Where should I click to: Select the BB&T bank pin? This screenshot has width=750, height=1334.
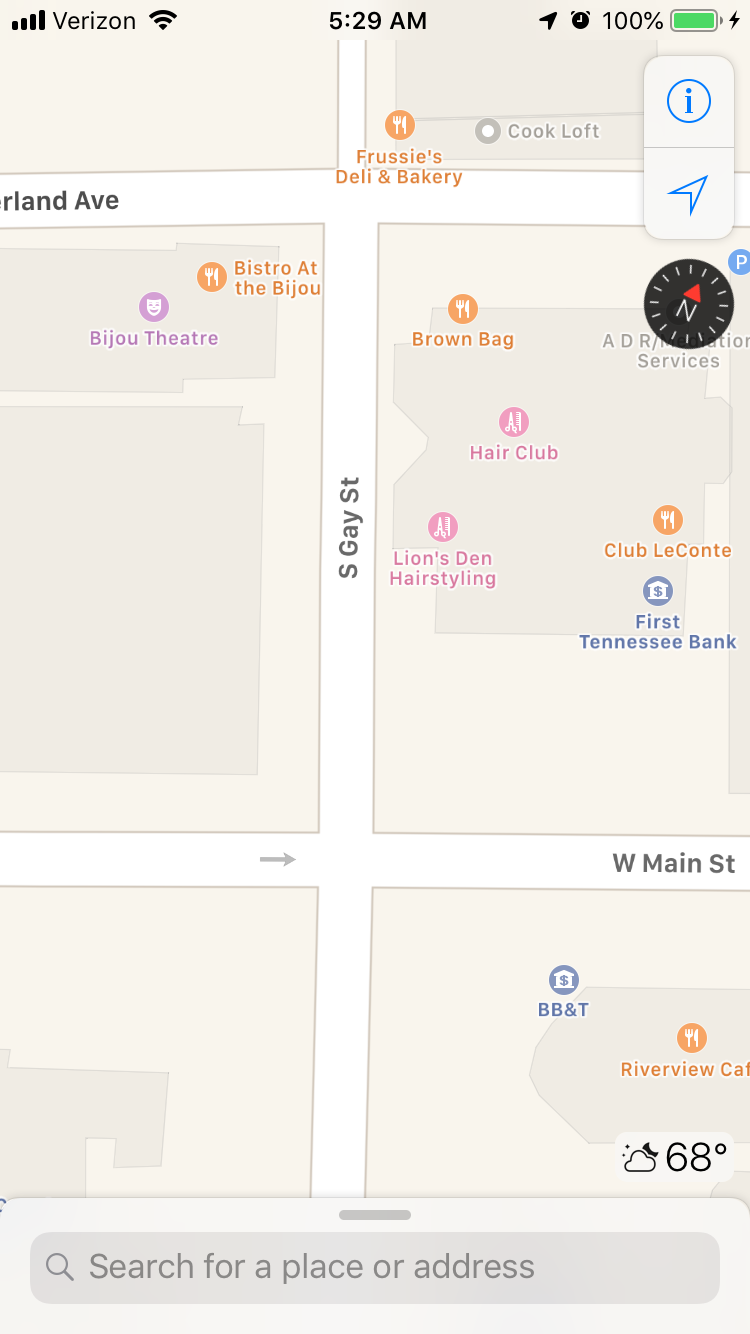[563, 980]
